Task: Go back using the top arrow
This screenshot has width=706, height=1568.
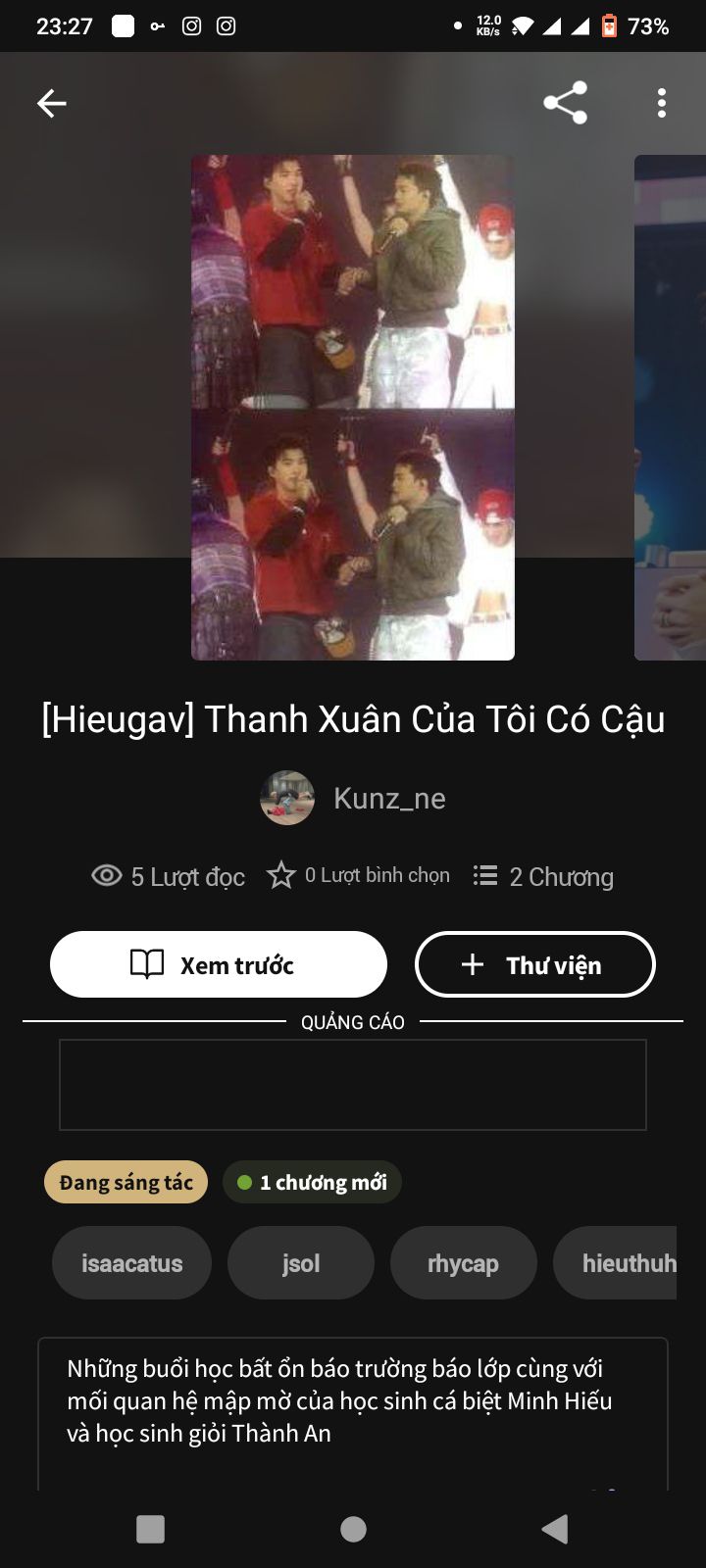Action: coord(52,103)
